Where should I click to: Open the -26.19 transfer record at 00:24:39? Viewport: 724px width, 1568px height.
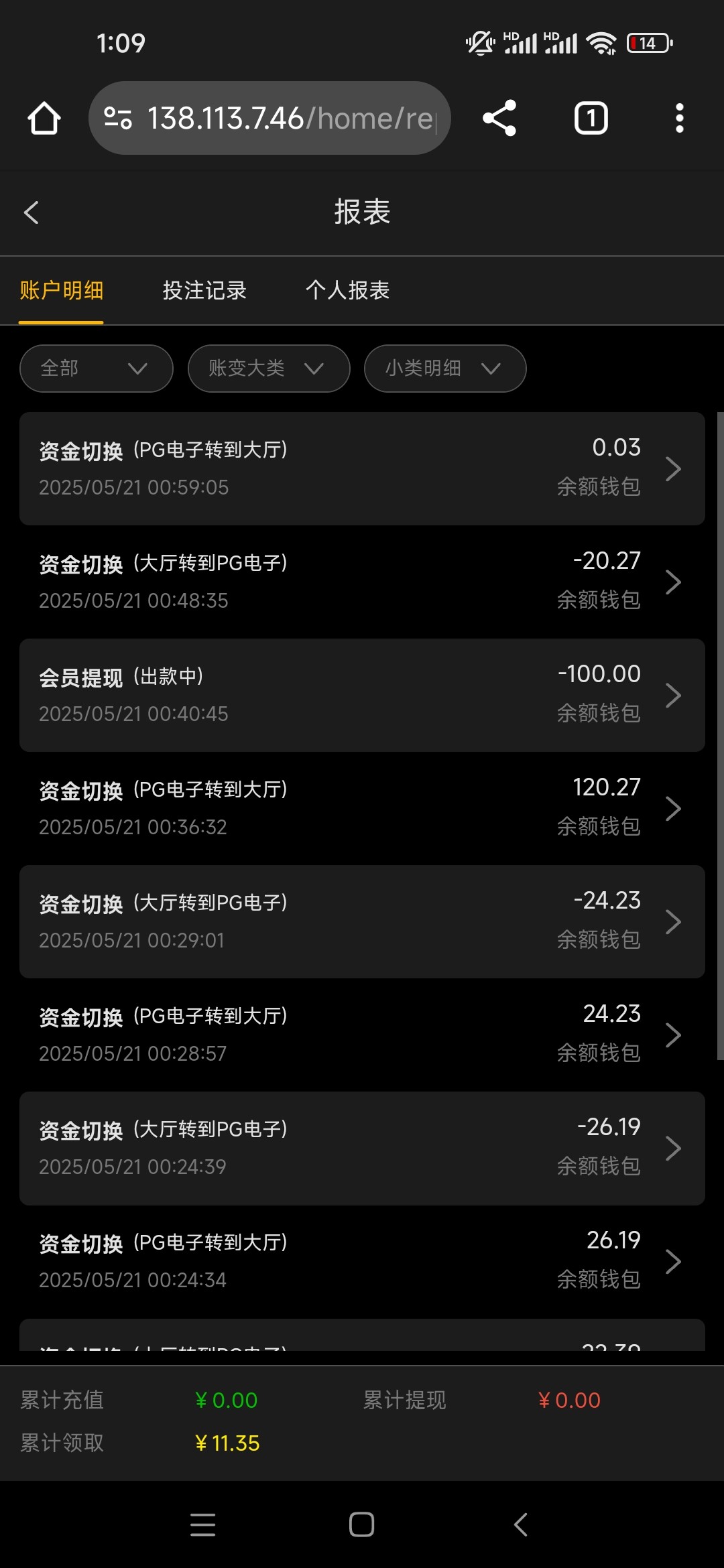tap(362, 1149)
